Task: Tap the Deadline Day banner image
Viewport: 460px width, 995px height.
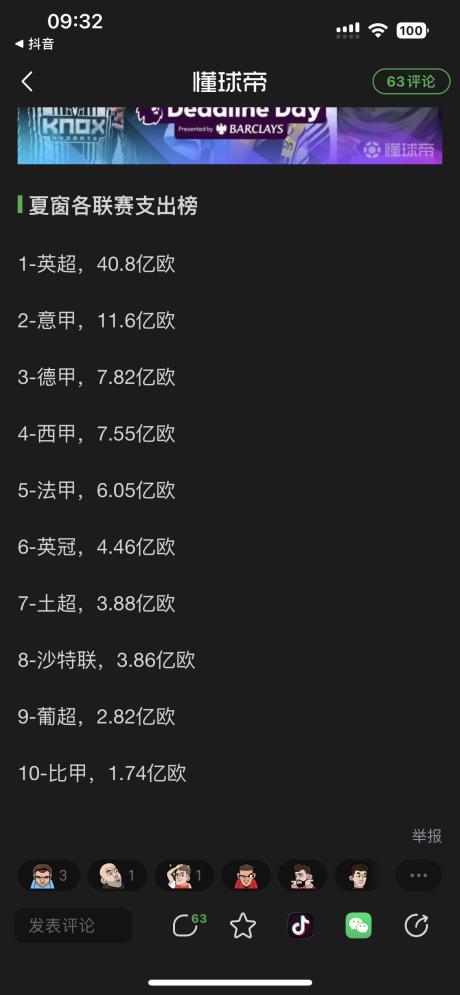Action: [x=230, y=135]
